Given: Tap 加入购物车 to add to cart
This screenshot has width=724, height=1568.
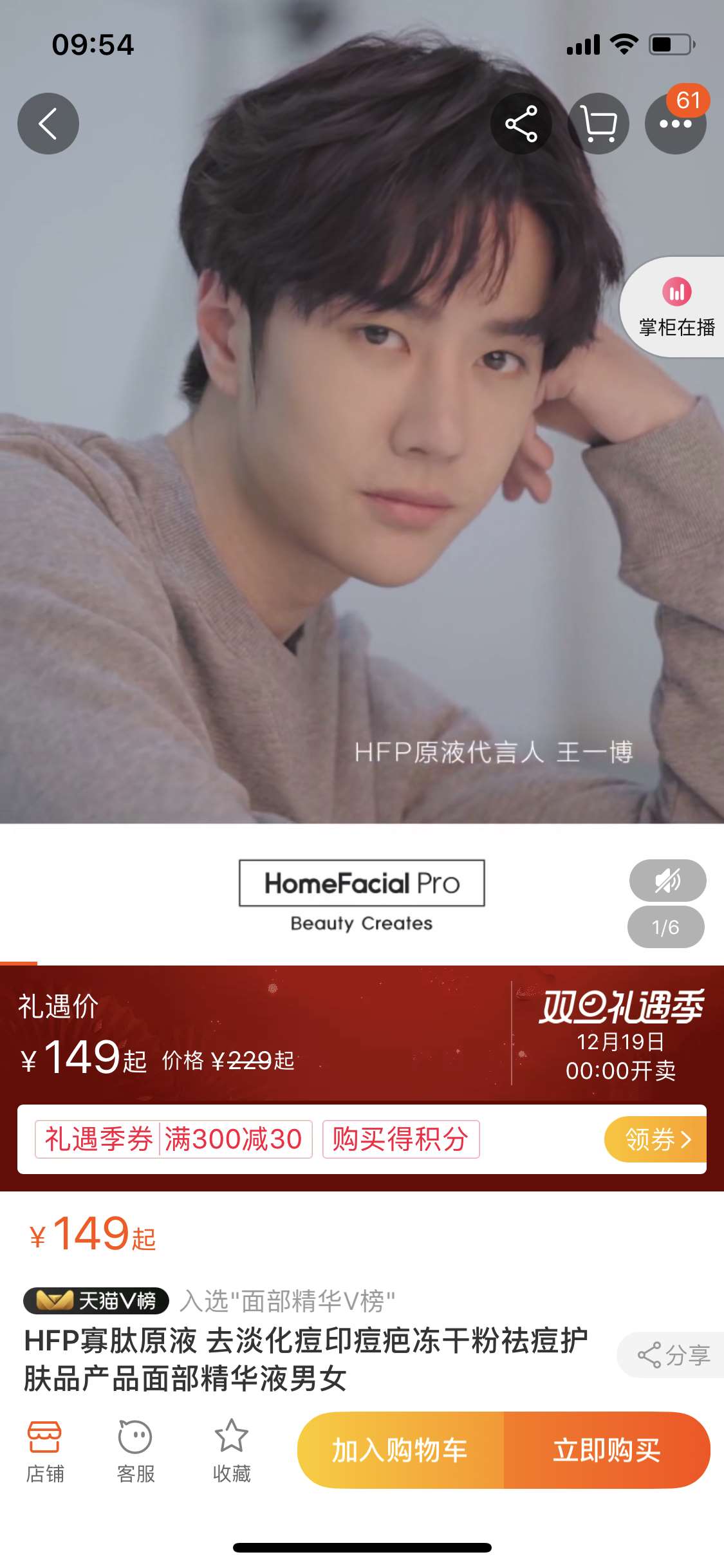Looking at the screenshot, I should pyautogui.click(x=400, y=1450).
